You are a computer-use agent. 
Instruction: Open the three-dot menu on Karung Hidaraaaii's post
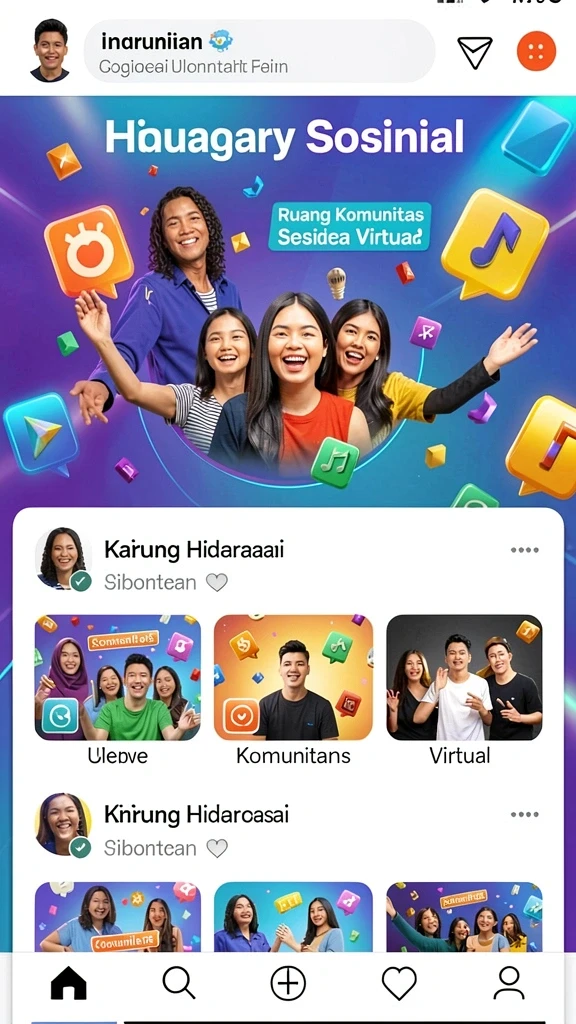pos(524,550)
